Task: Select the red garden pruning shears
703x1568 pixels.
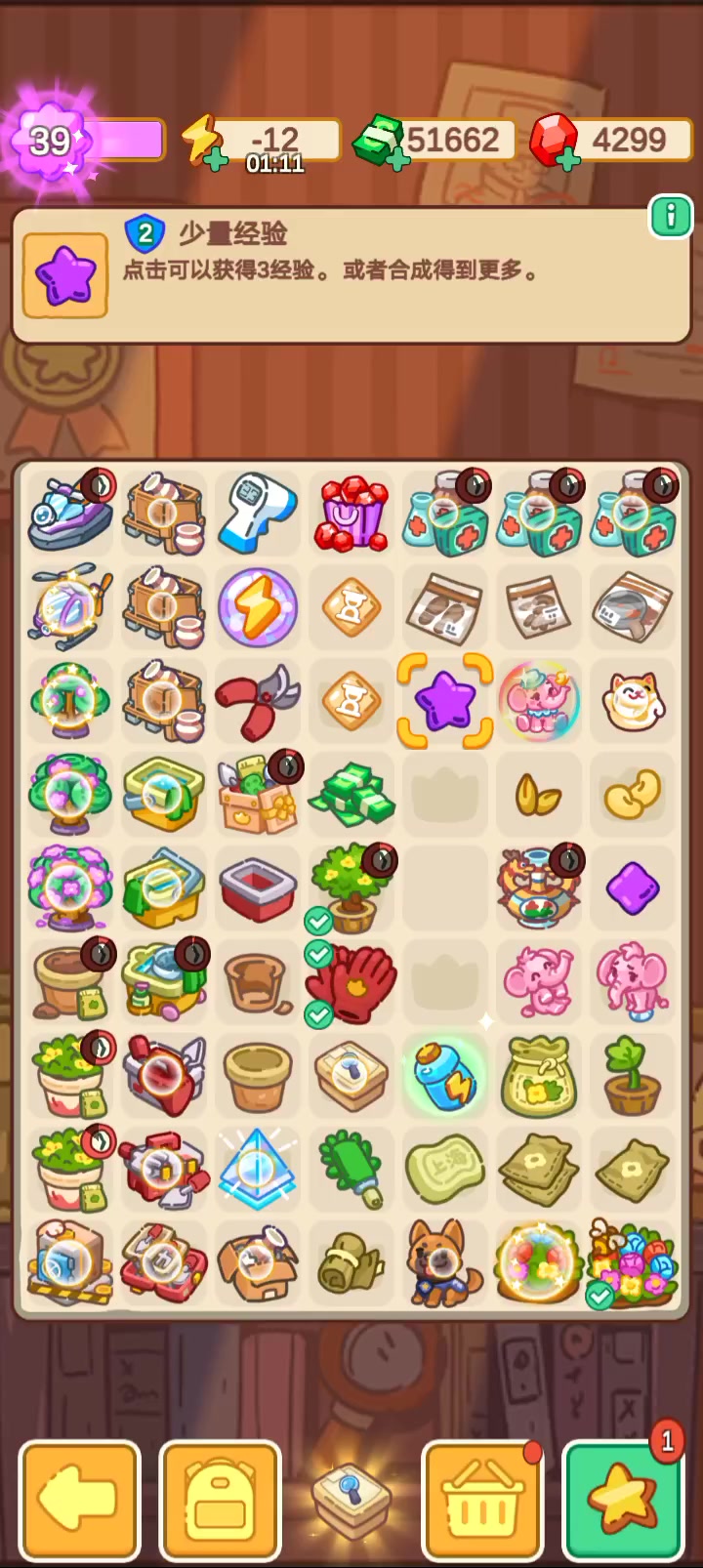Action: 258,701
